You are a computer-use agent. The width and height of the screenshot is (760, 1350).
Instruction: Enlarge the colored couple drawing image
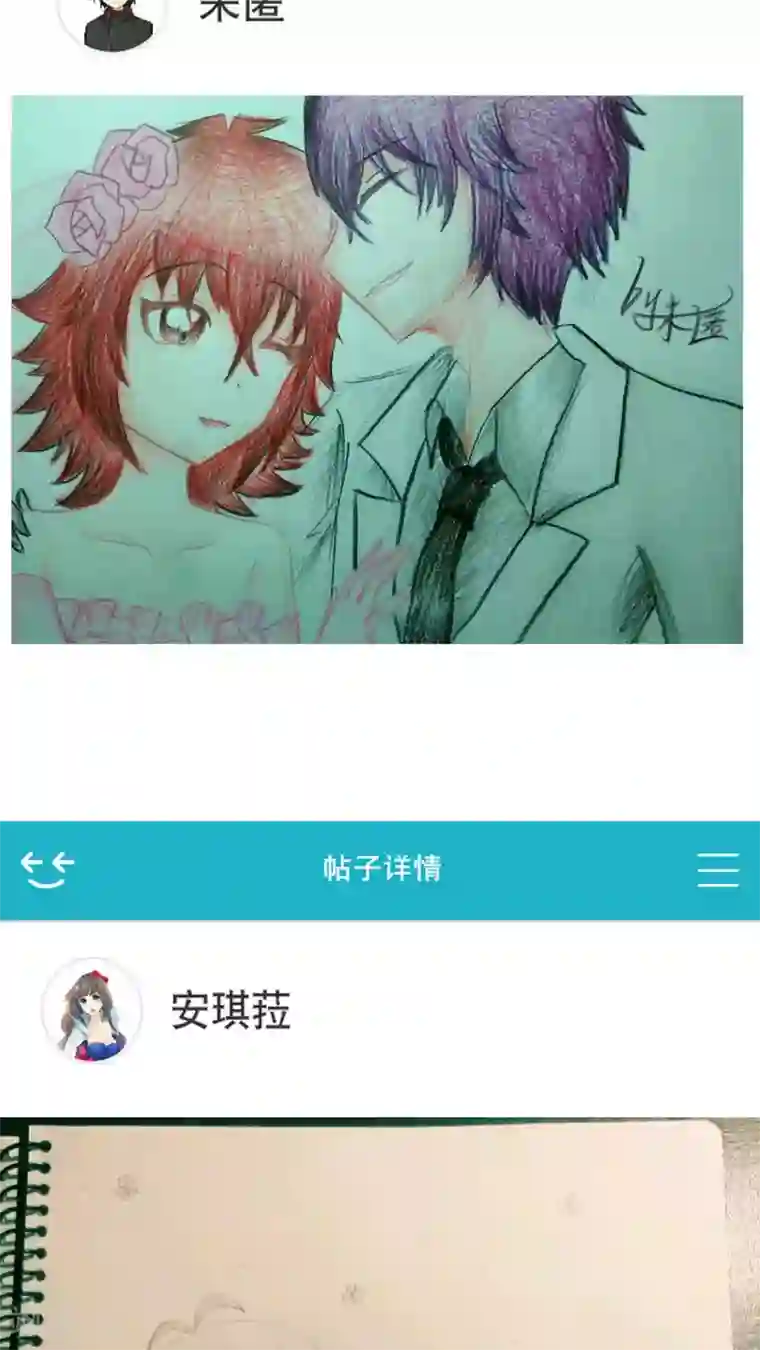377,369
